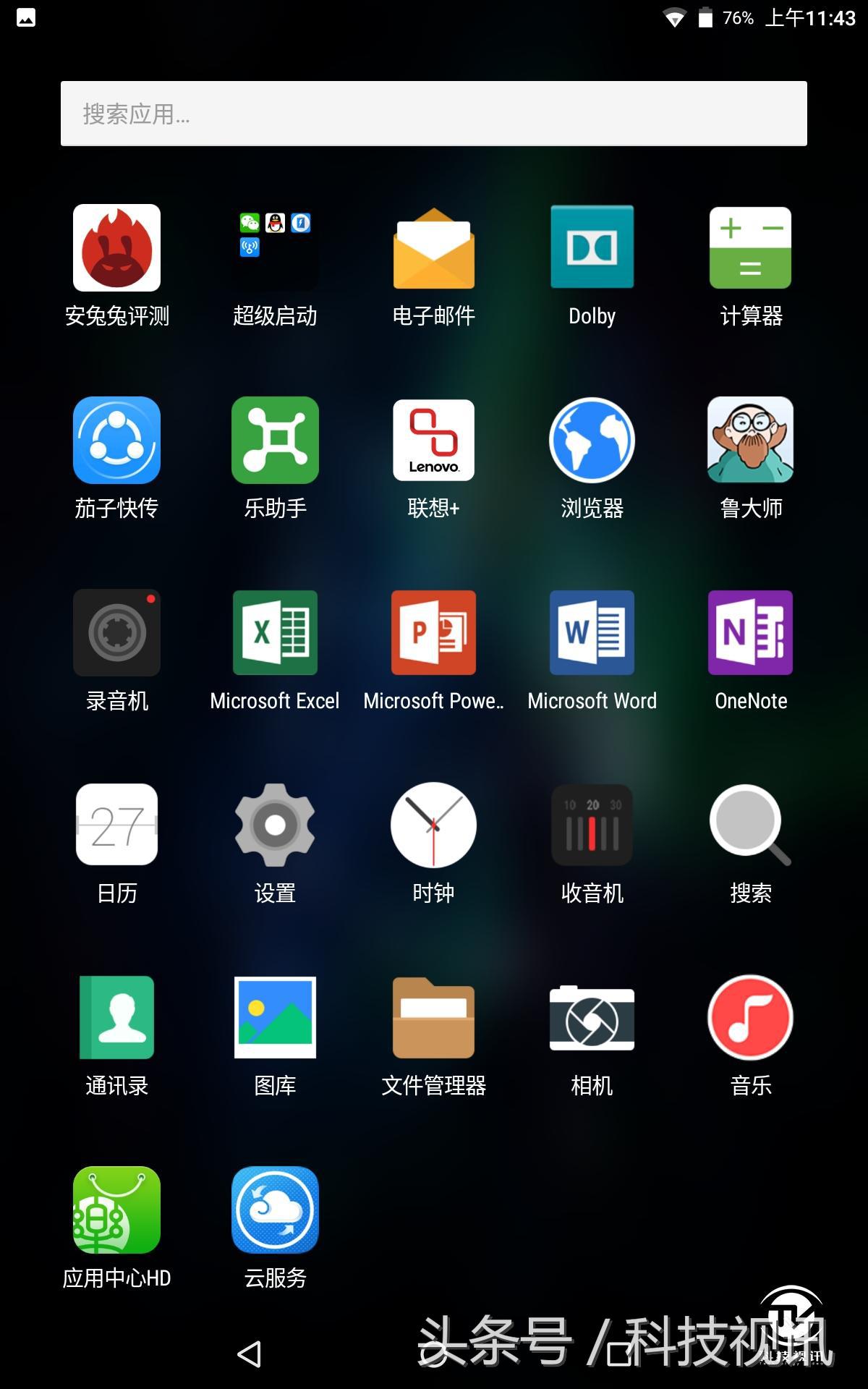Viewport: 868px width, 1389px height.
Task: Start the Dolby audio app
Action: (592, 247)
